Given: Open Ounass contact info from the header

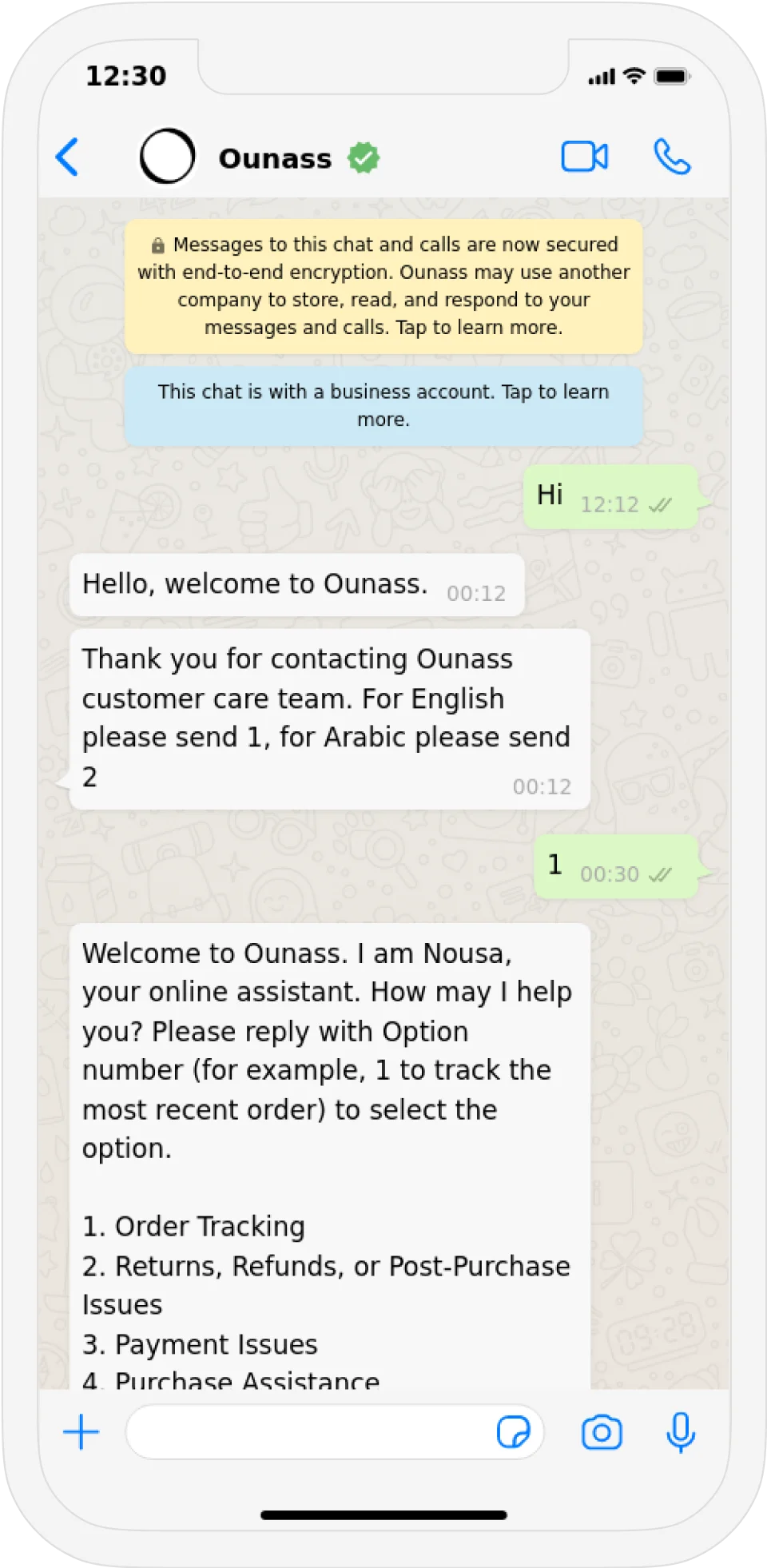Looking at the screenshot, I should 275,158.
